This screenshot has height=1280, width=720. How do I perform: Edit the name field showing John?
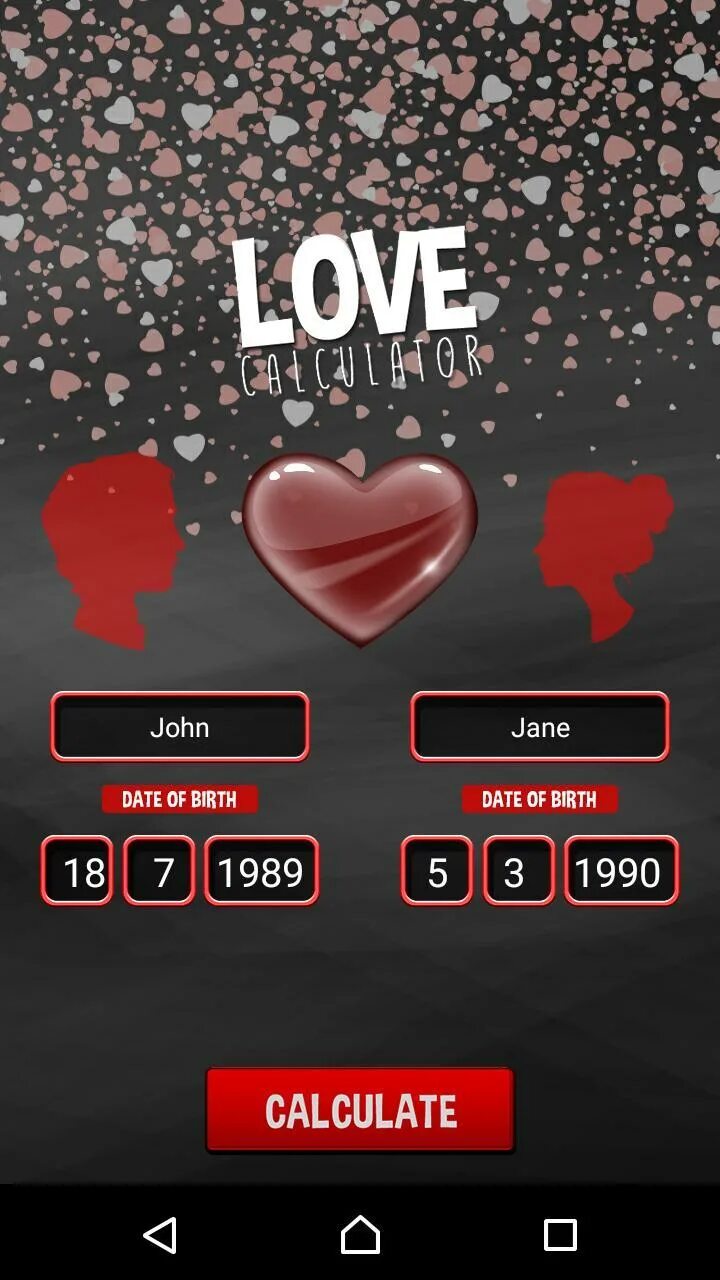tap(180, 727)
